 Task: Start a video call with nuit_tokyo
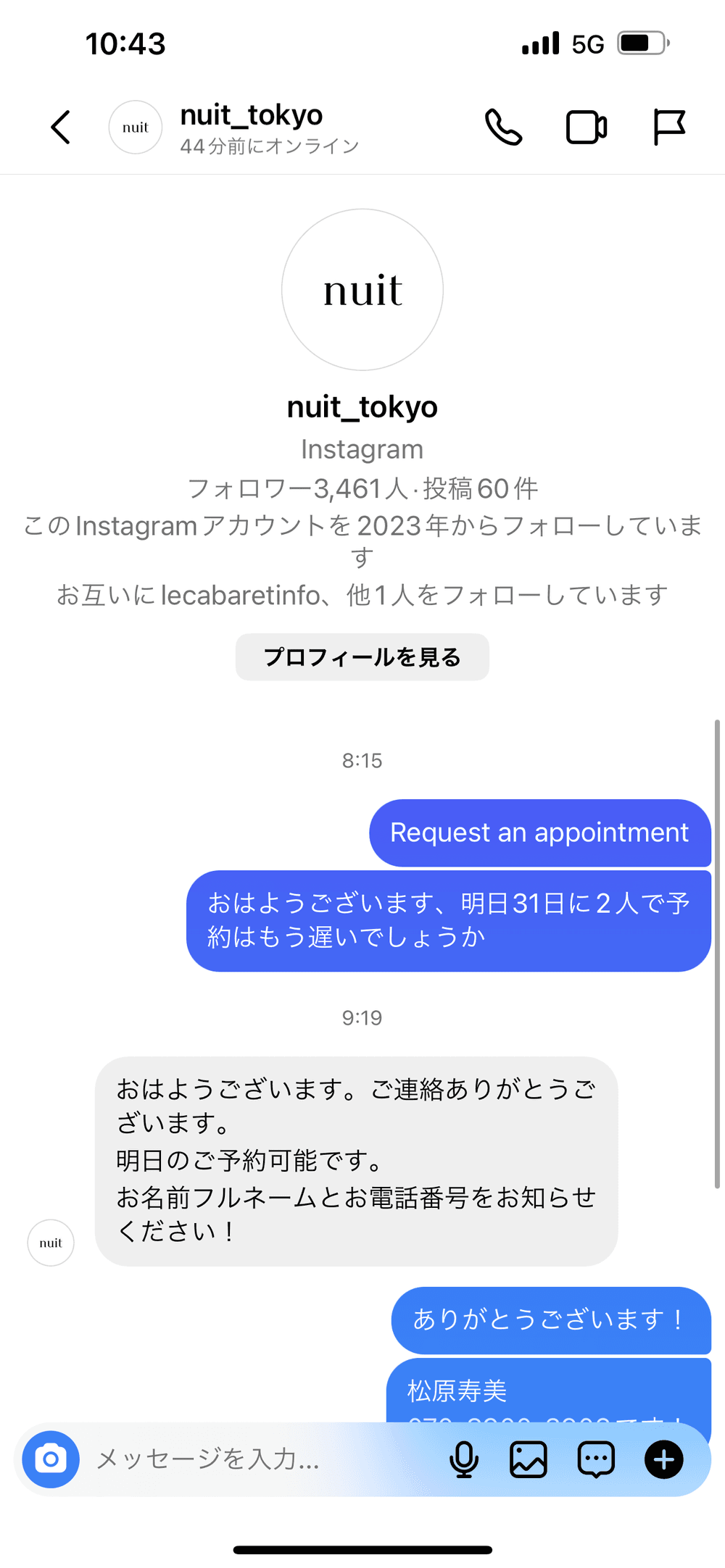click(586, 128)
